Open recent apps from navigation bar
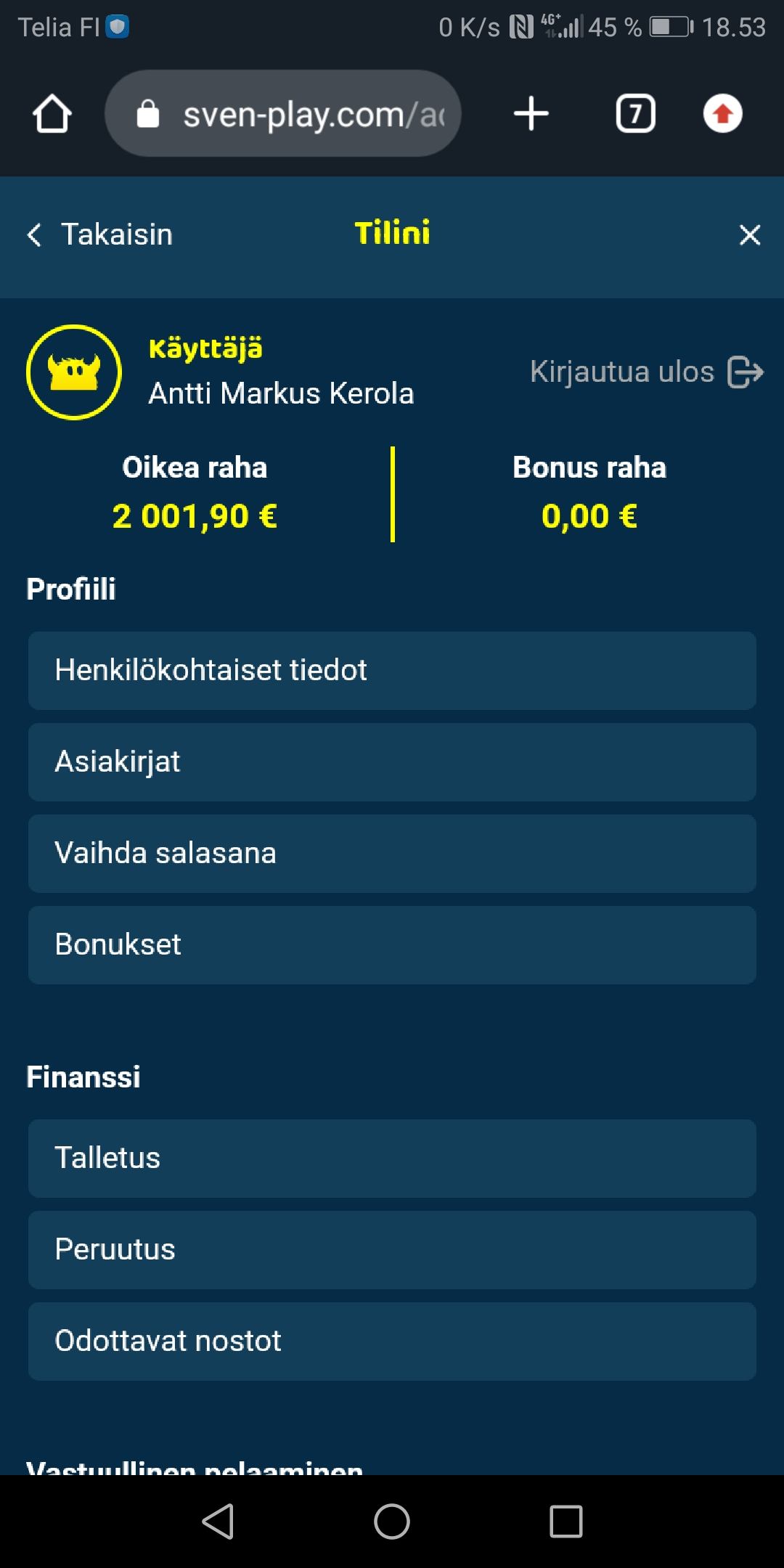This screenshot has height=1568, width=784. (566, 1521)
